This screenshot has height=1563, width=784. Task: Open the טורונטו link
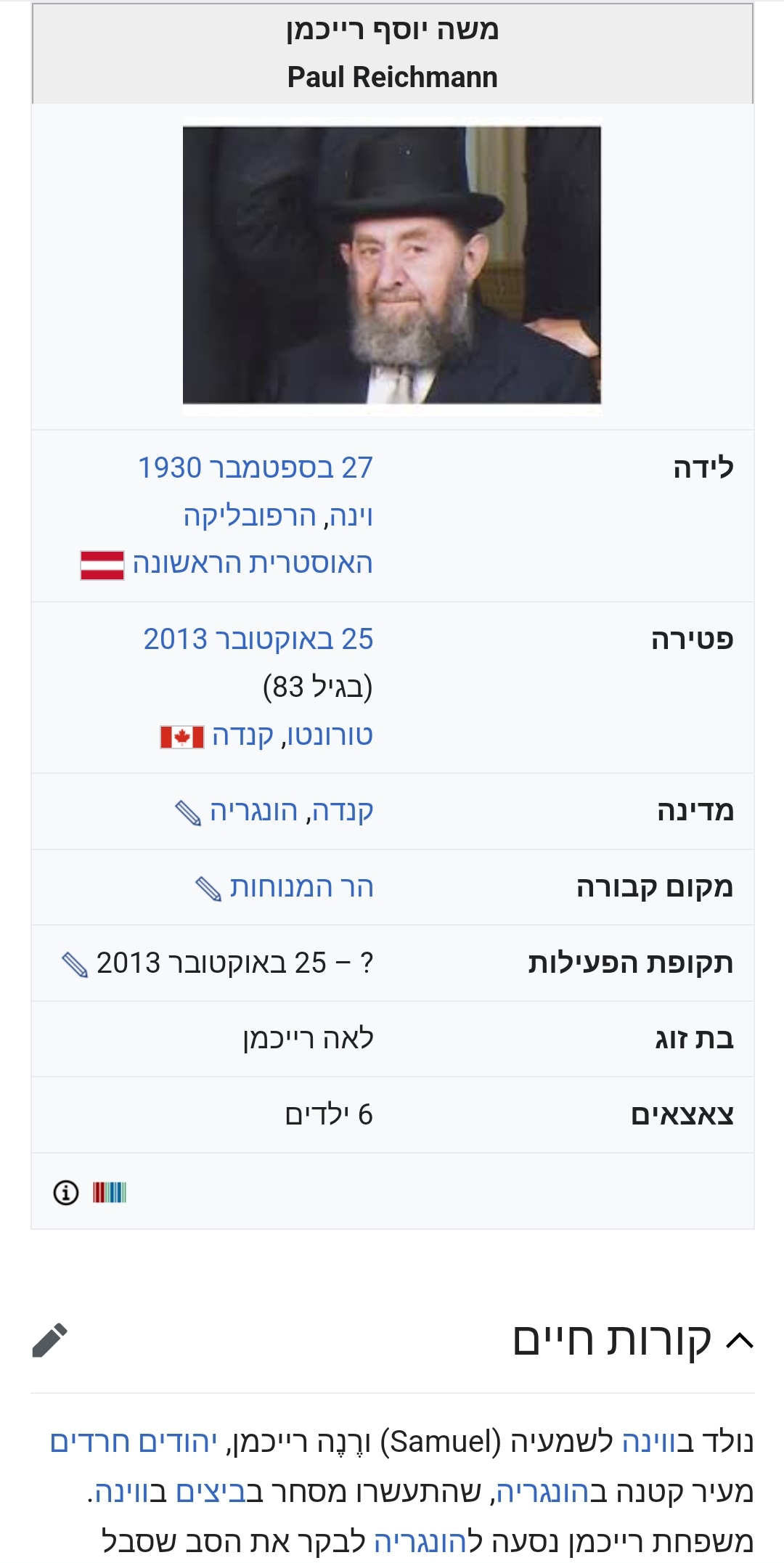[x=330, y=735]
